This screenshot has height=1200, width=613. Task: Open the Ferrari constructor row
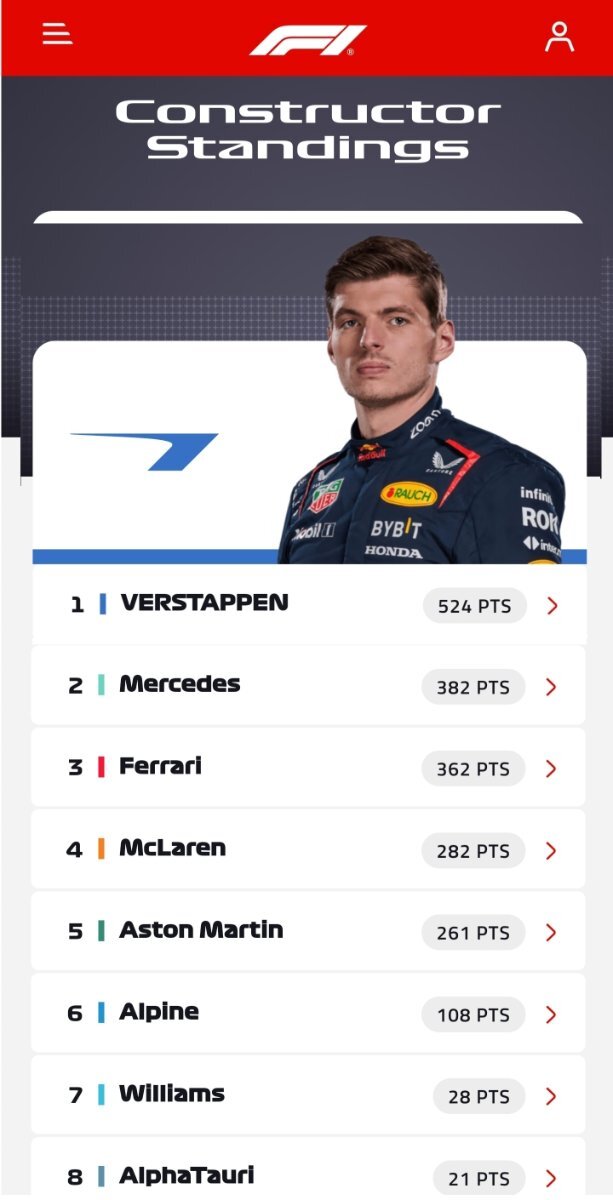click(309, 768)
